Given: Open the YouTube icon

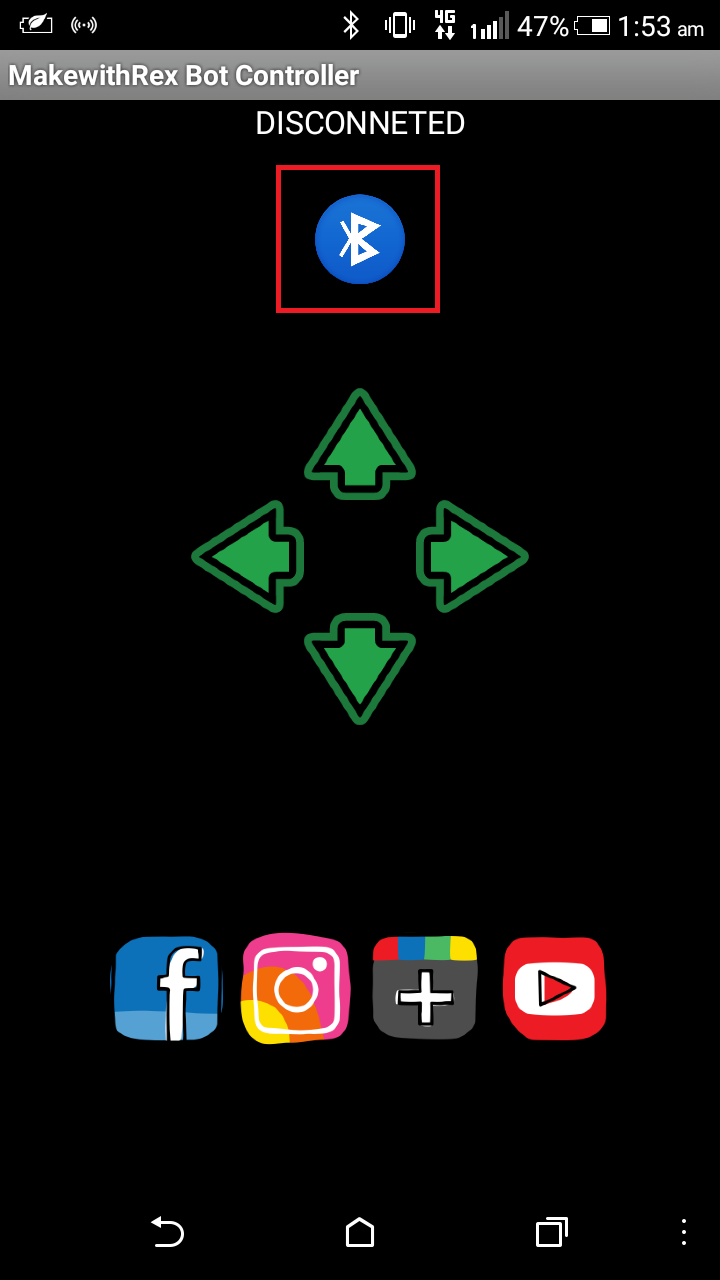Looking at the screenshot, I should (554, 988).
